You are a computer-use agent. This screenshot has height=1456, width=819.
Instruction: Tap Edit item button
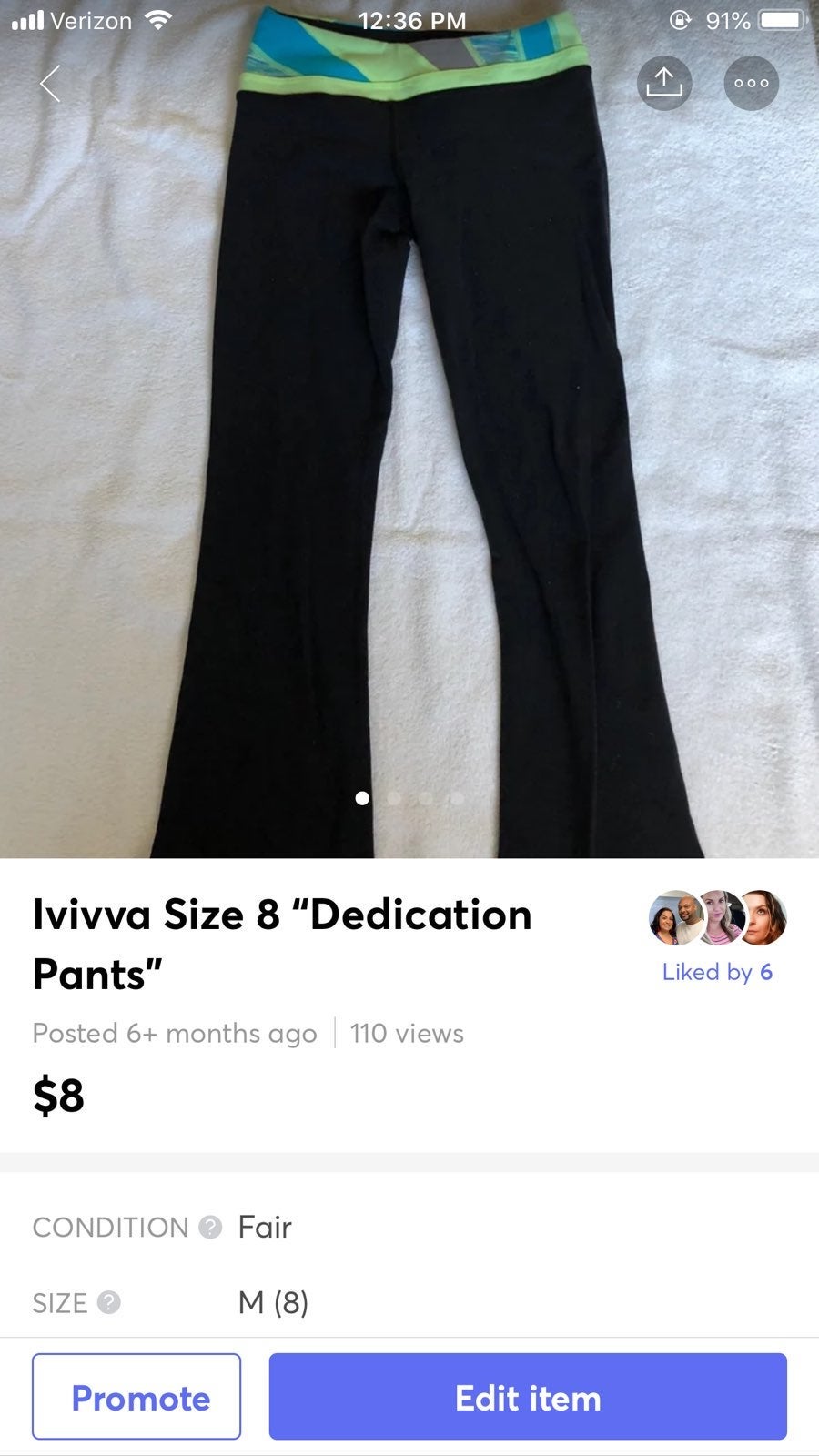tap(528, 1397)
